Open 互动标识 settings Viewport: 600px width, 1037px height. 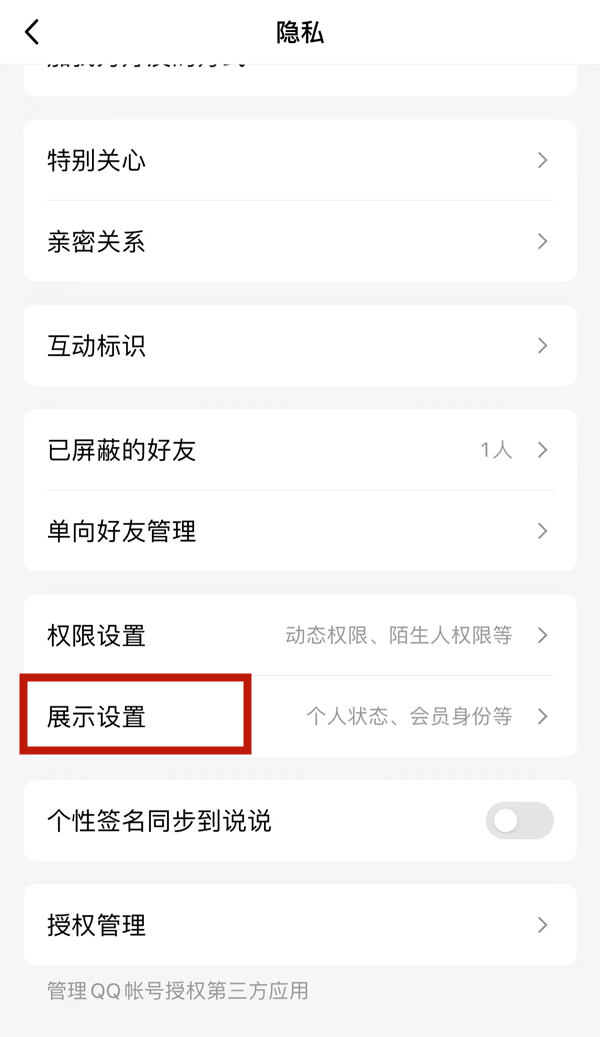(300, 346)
